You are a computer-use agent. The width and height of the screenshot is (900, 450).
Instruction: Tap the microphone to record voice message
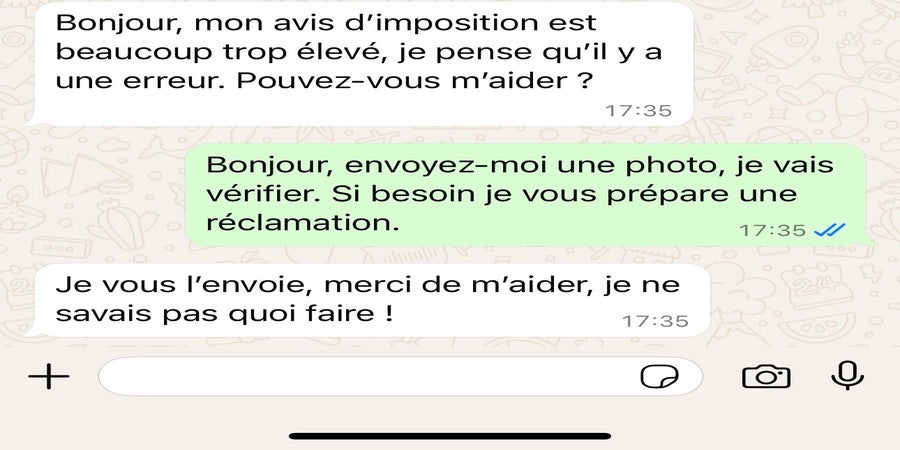click(x=847, y=375)
